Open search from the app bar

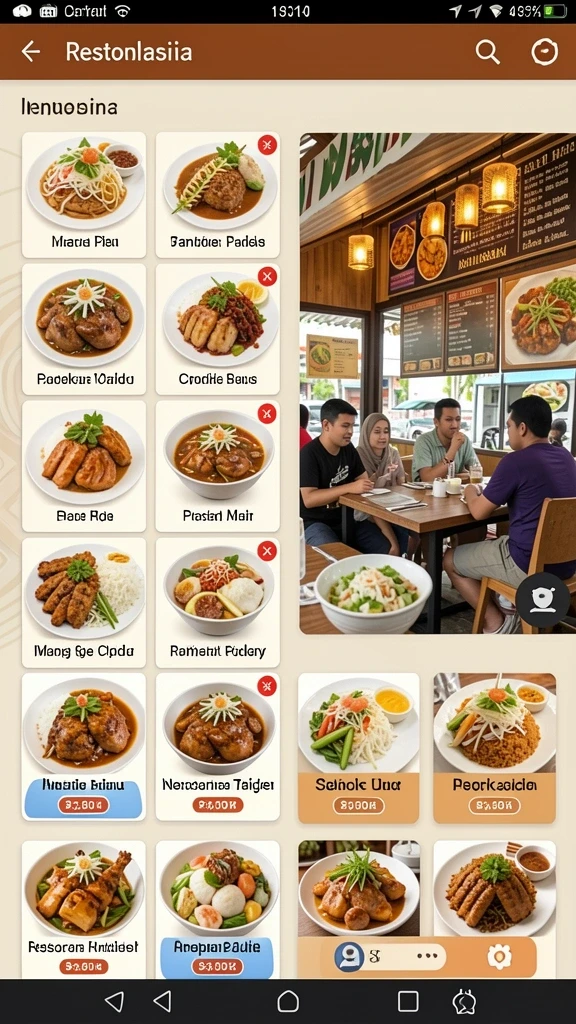487,52
